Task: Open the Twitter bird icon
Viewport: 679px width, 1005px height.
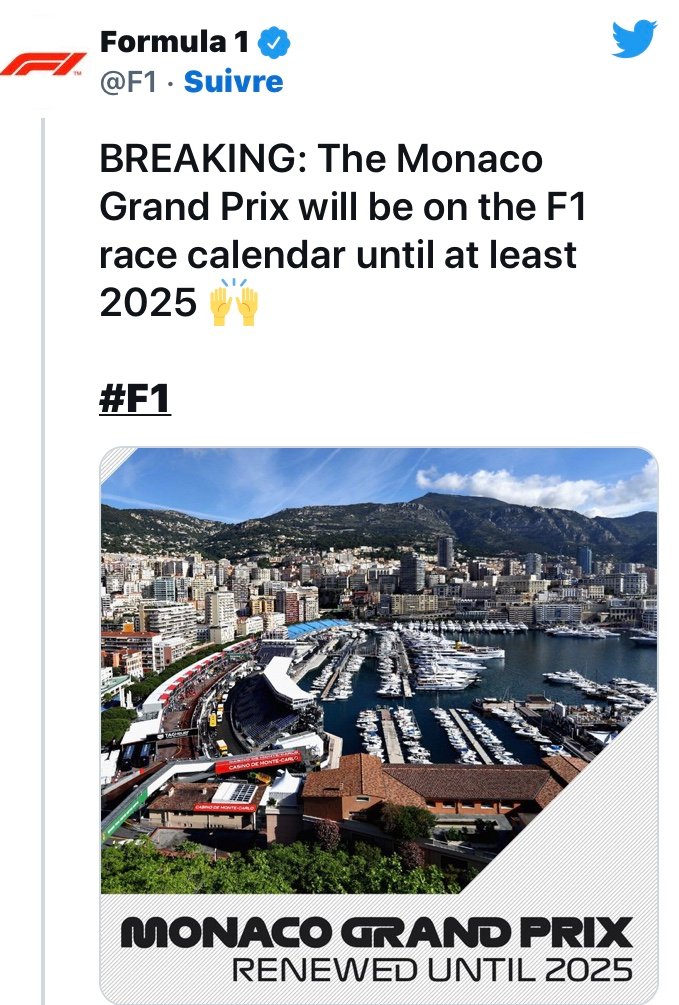Action: tap(634, 41)
